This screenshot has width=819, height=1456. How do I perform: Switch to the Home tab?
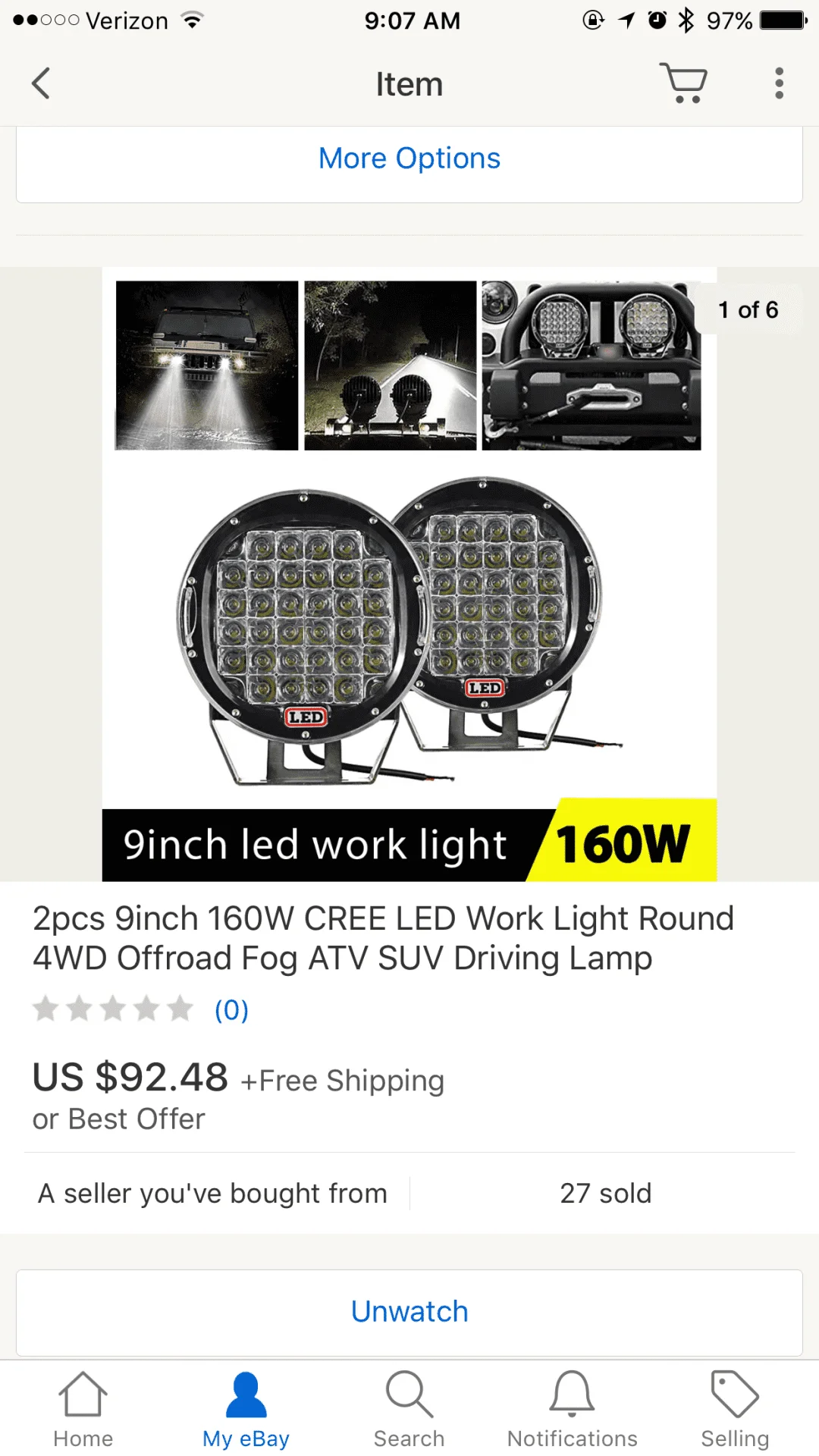83,1409
